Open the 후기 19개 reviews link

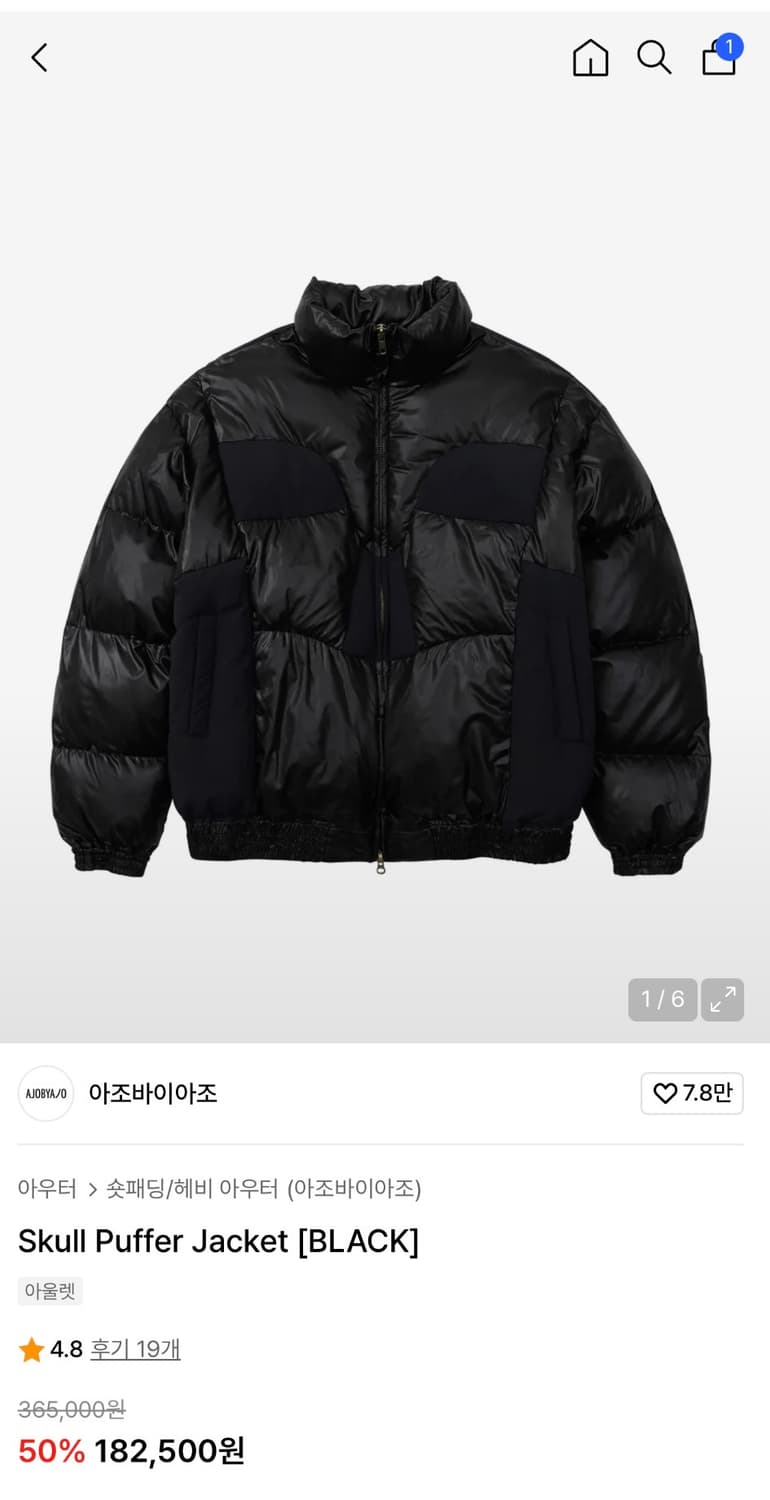click(135, 1348)
